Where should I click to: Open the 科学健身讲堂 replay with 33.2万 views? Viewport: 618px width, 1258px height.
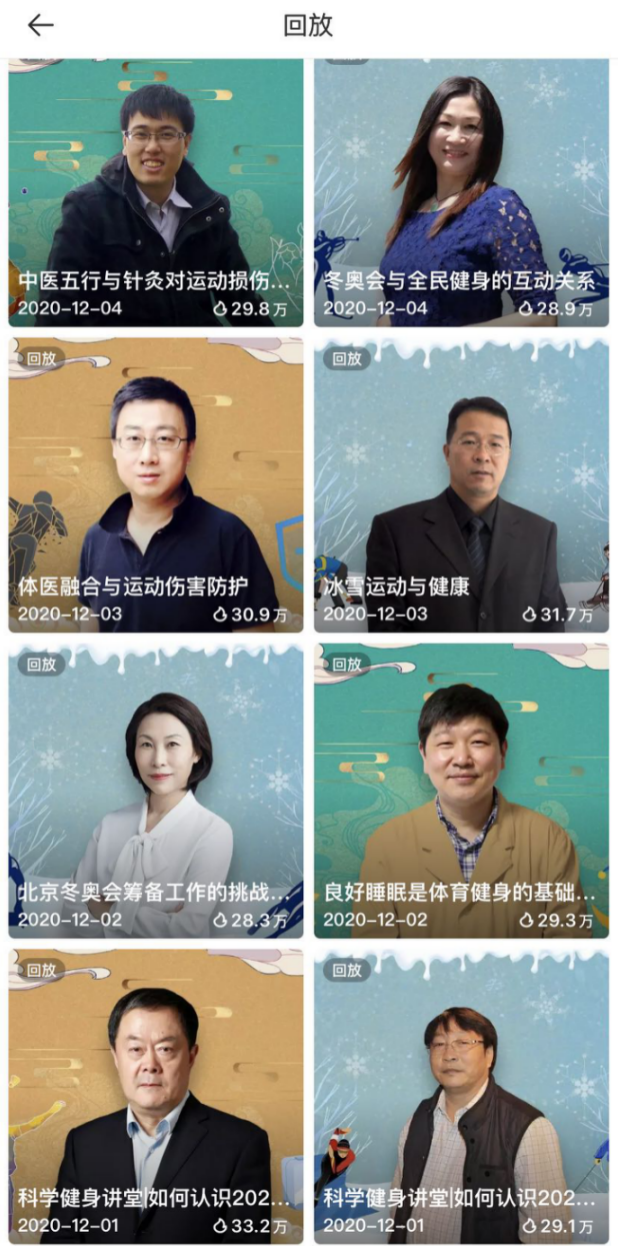[155, 1096]
